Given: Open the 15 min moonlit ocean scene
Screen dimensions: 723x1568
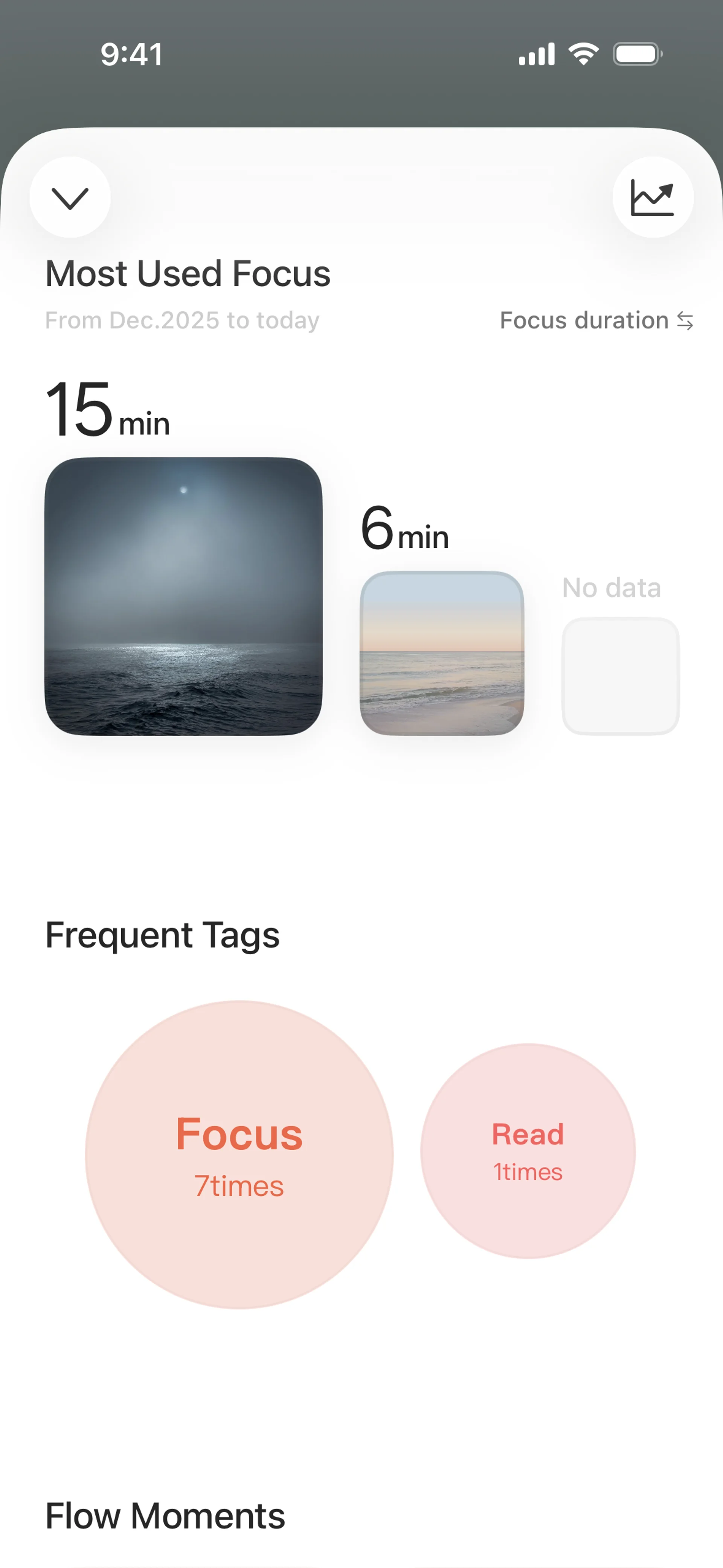Looking at the screenshot, I should (x=183, y=596).
